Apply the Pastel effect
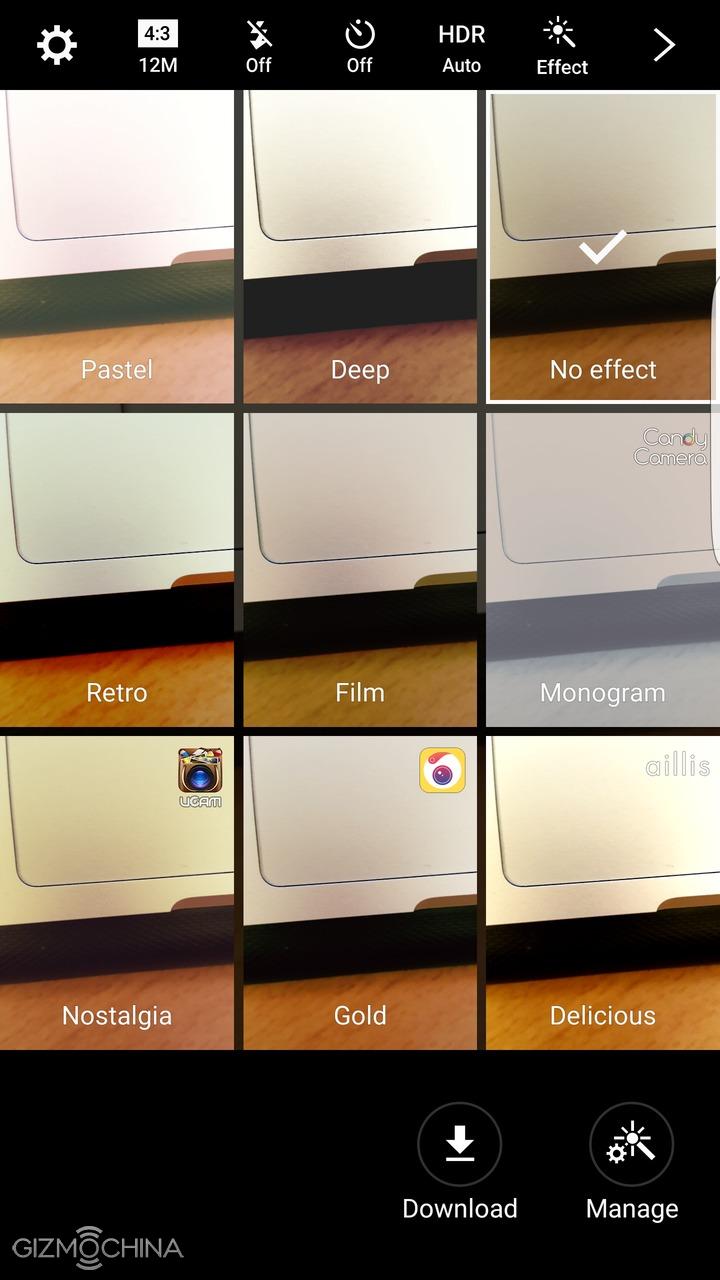The width and height of the screenshot is (720, 1280). point(117,247)
